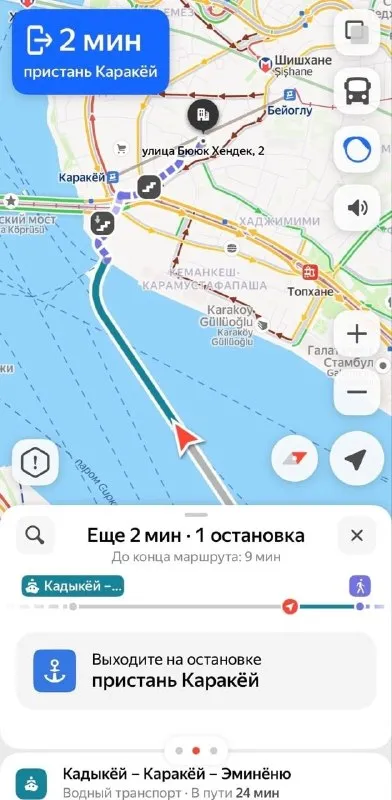Image resolution: width=392 pixels, height=800 pixels.
Task: Toggle the public transport bus layer
Action: point(357,91)
